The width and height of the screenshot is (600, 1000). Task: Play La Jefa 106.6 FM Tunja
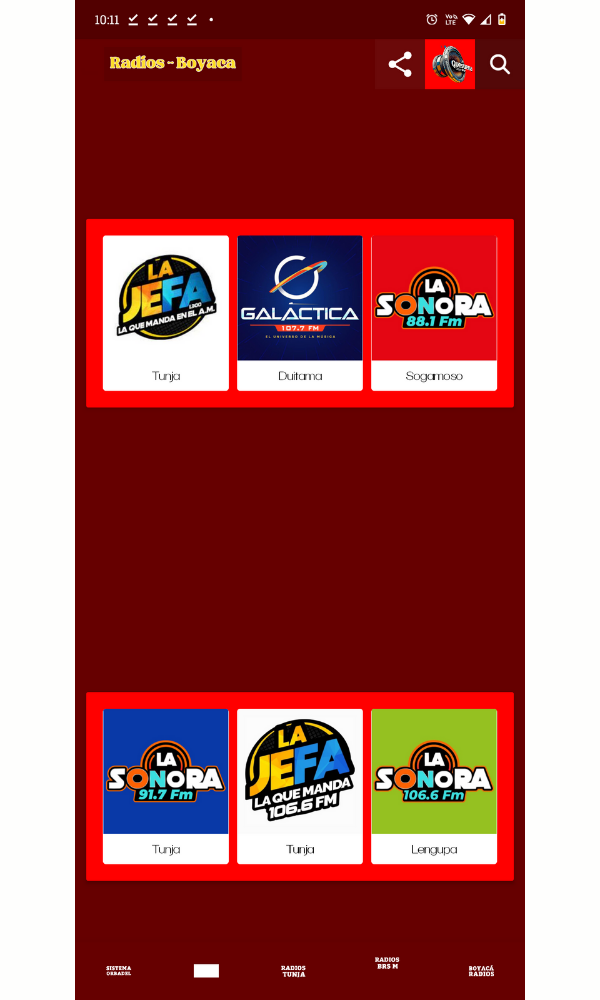(x=300, y=785)
